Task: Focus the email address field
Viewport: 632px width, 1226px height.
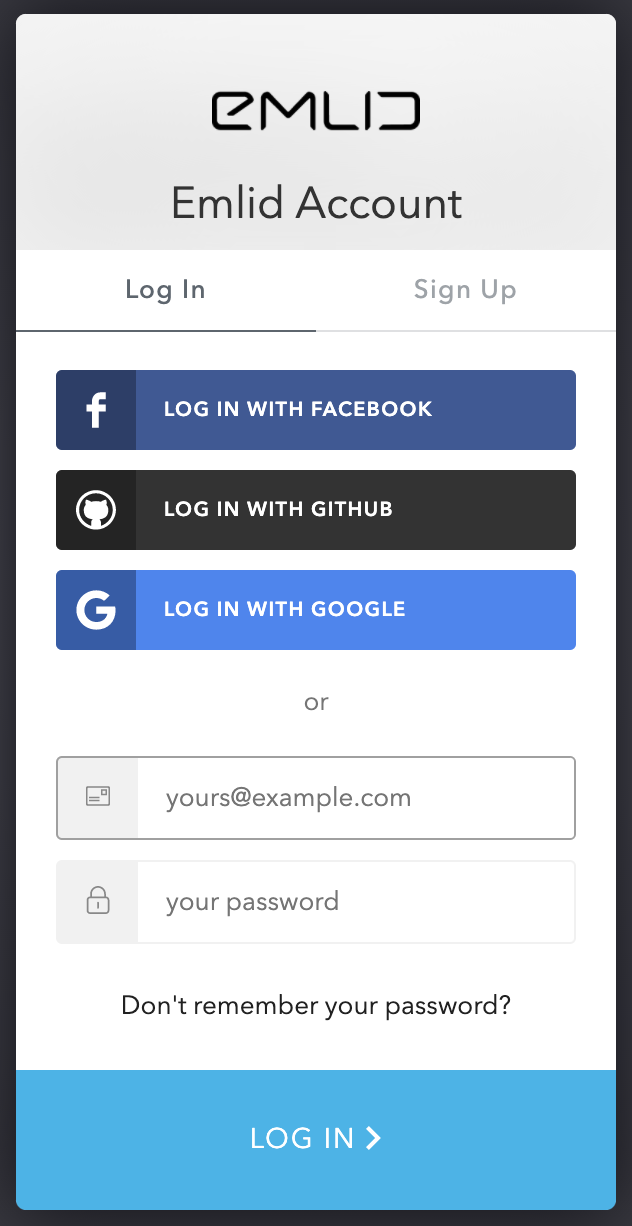Action: tap(355, 798)
